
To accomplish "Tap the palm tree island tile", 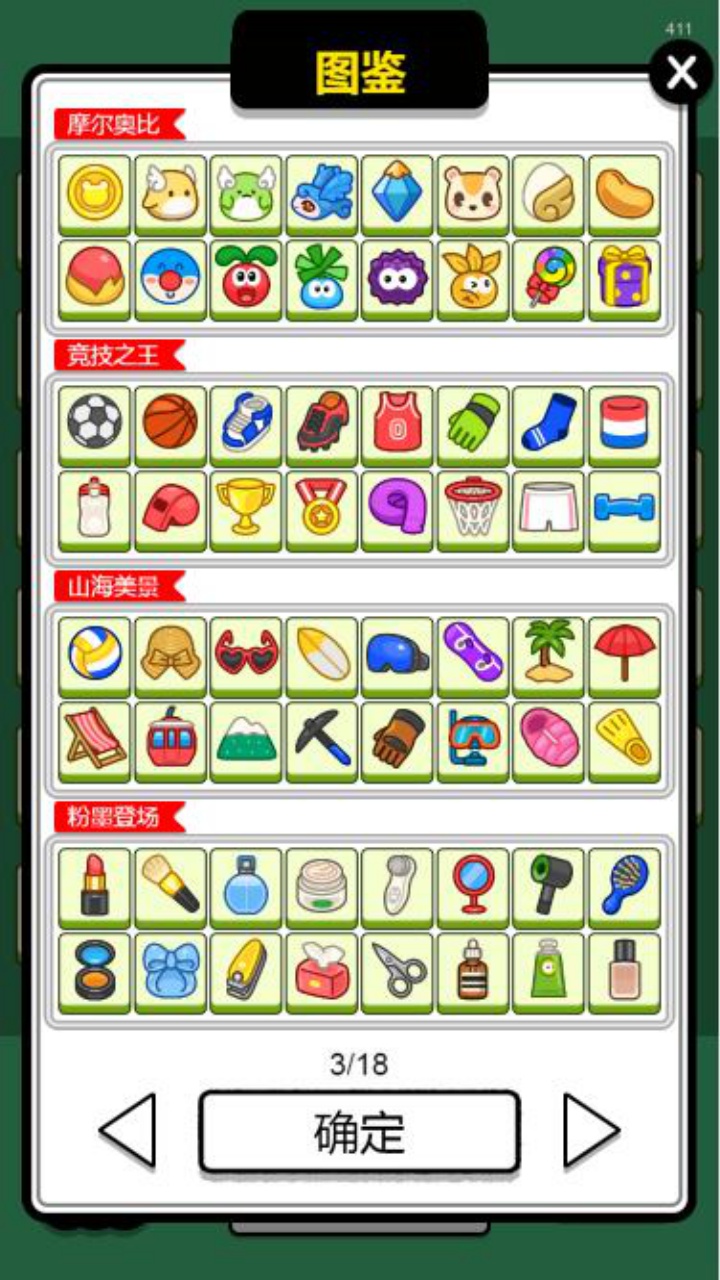I will [x=548, y=652].
